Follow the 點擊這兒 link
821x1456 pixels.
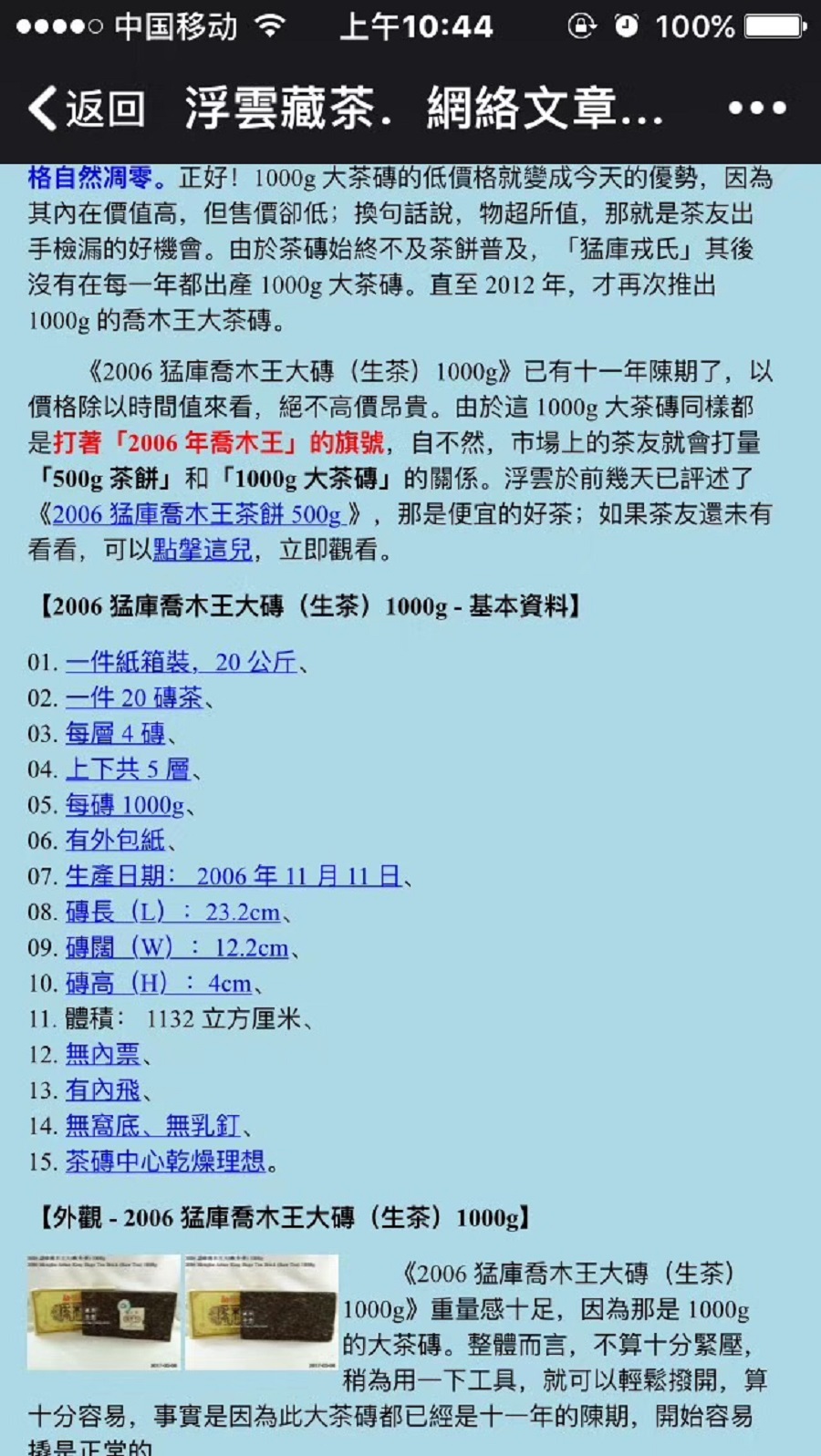[203, 550]
